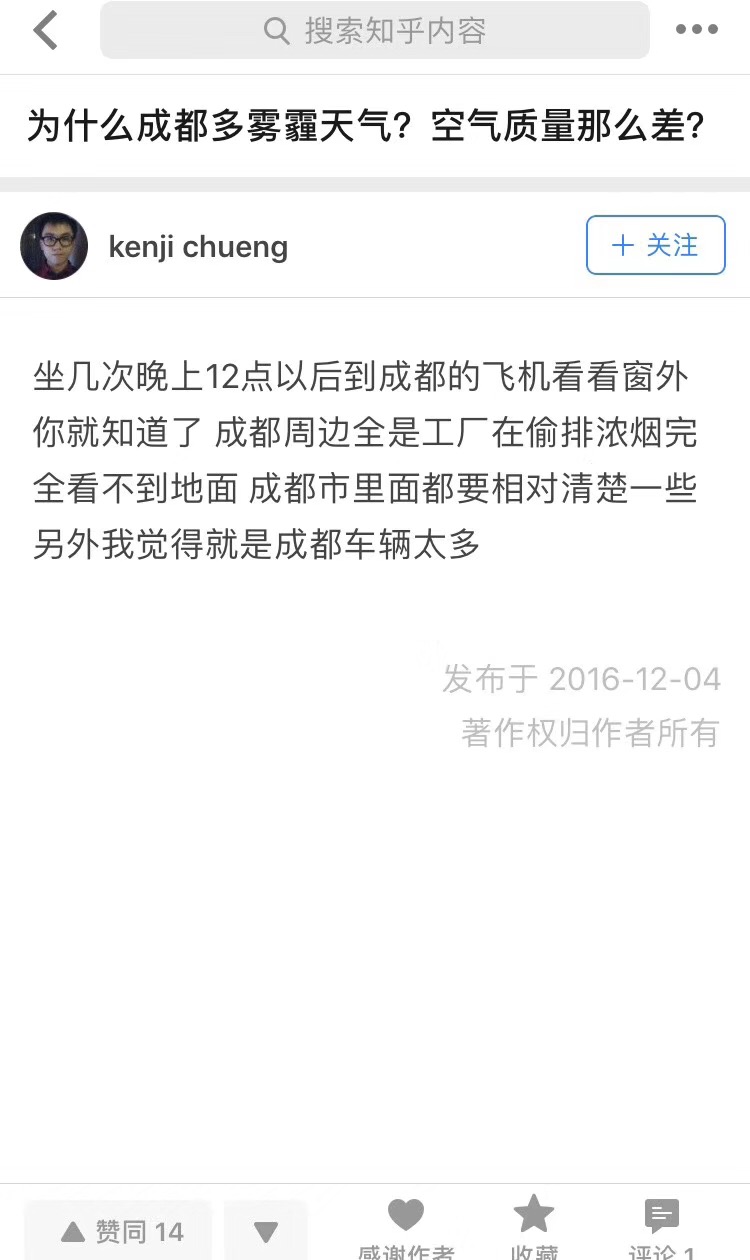Open the question about 成都雾霾天气
This screenshot has width=750, height=1260.
click(366, 127)
